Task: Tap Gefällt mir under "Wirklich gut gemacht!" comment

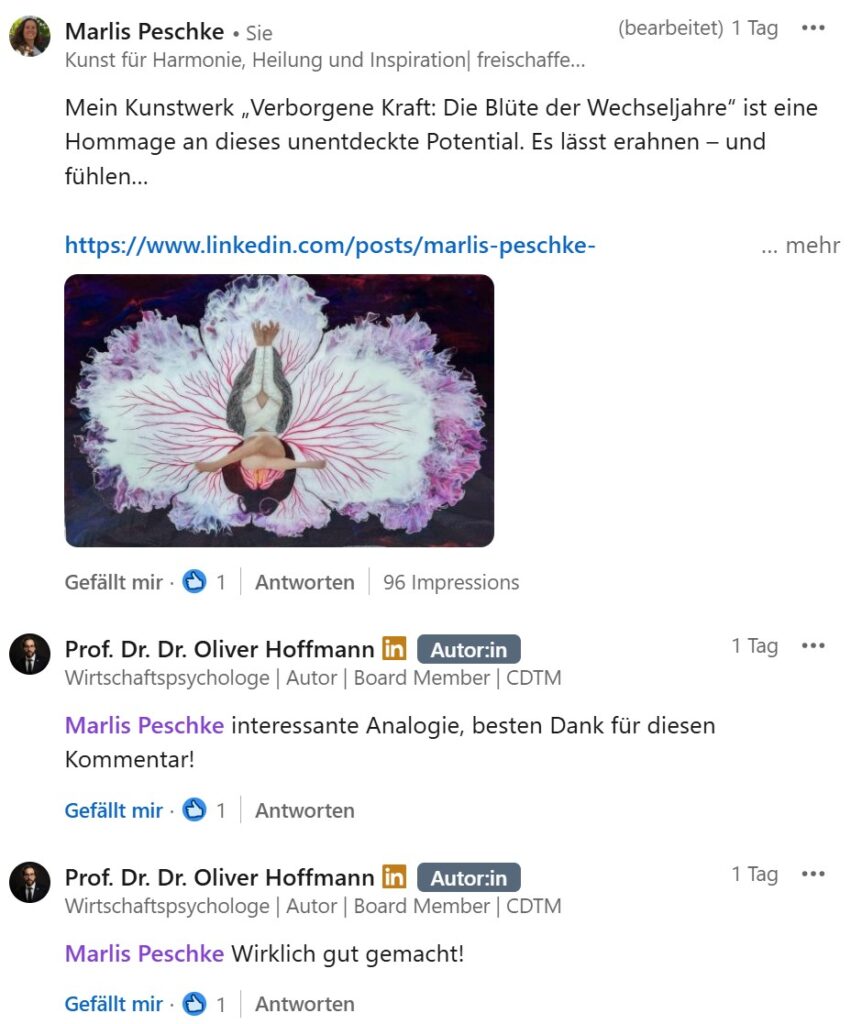Action: tap(113, 1004)
